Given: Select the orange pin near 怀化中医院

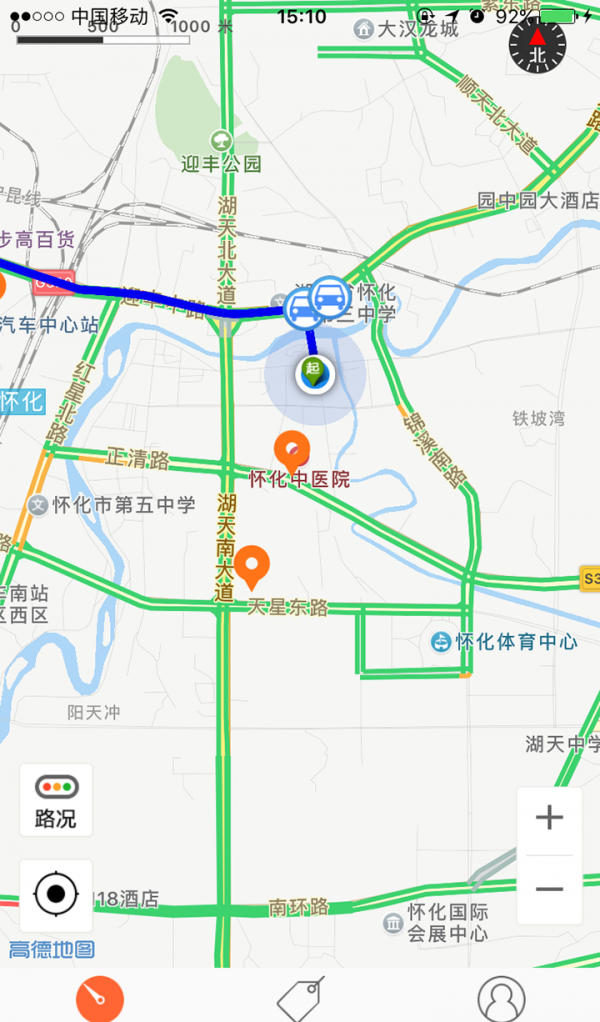Looking at the screenshot, I should (292, 450).
